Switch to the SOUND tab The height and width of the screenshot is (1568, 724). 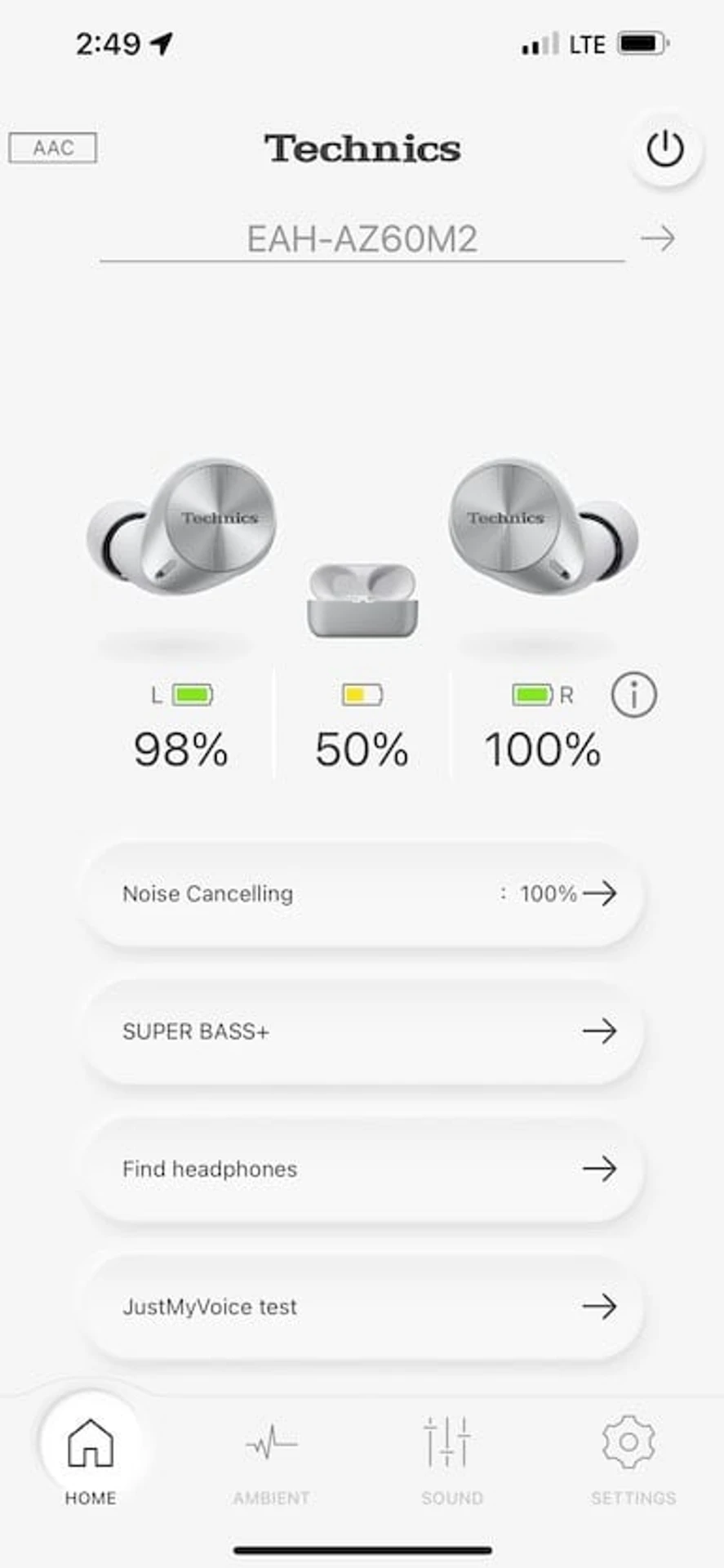point(452,1460)
